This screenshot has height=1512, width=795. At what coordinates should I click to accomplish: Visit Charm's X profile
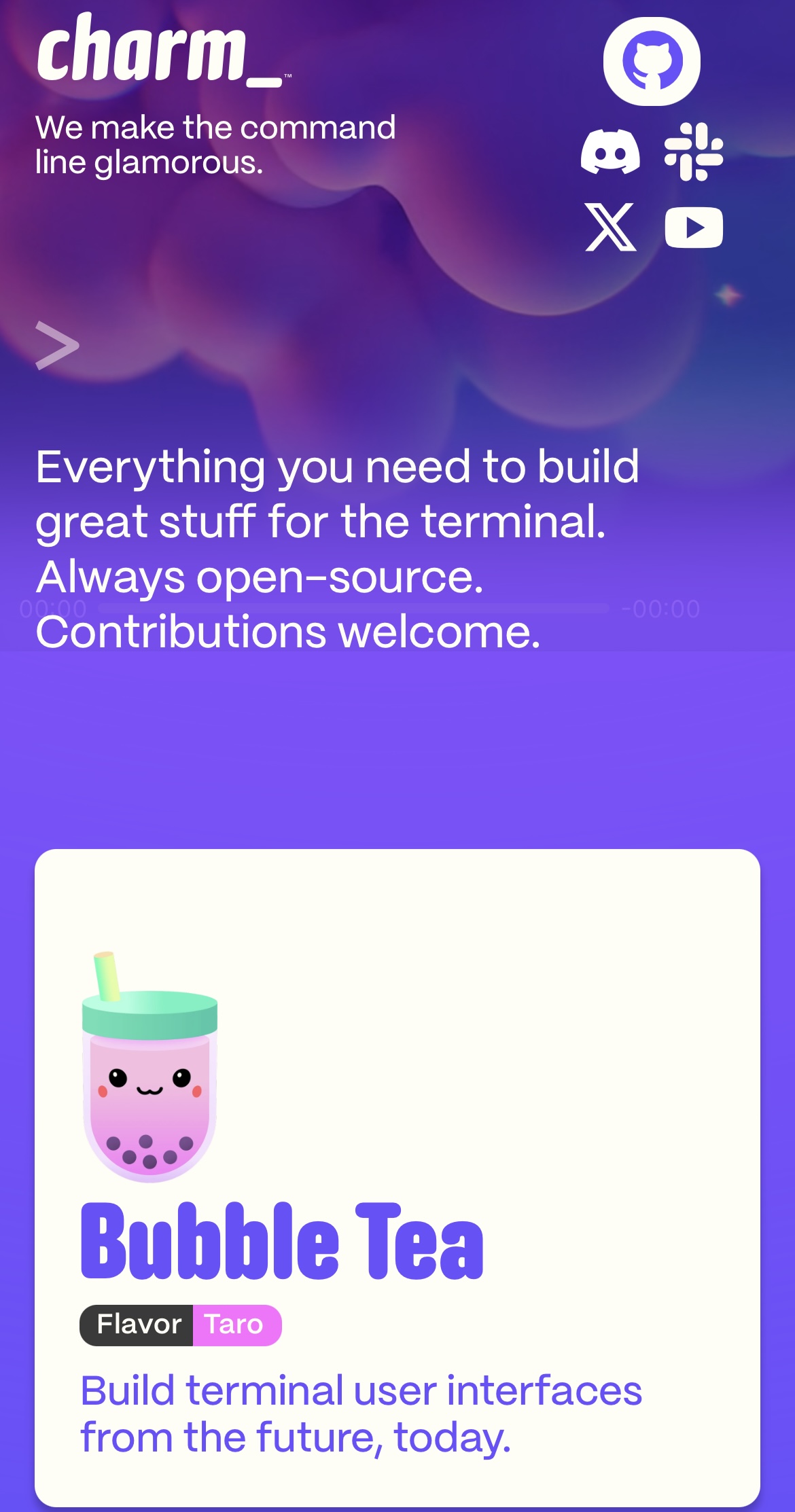click(611, 227)
